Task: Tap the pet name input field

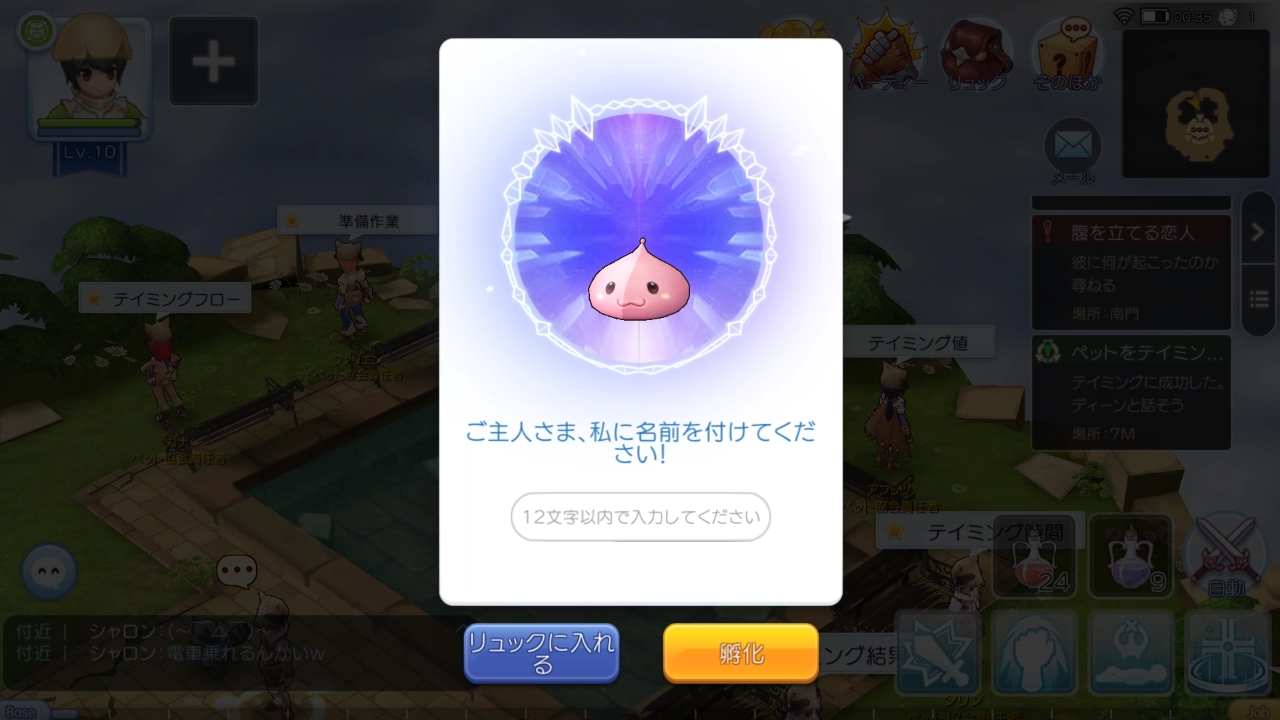Action: [x=640, y=517]
